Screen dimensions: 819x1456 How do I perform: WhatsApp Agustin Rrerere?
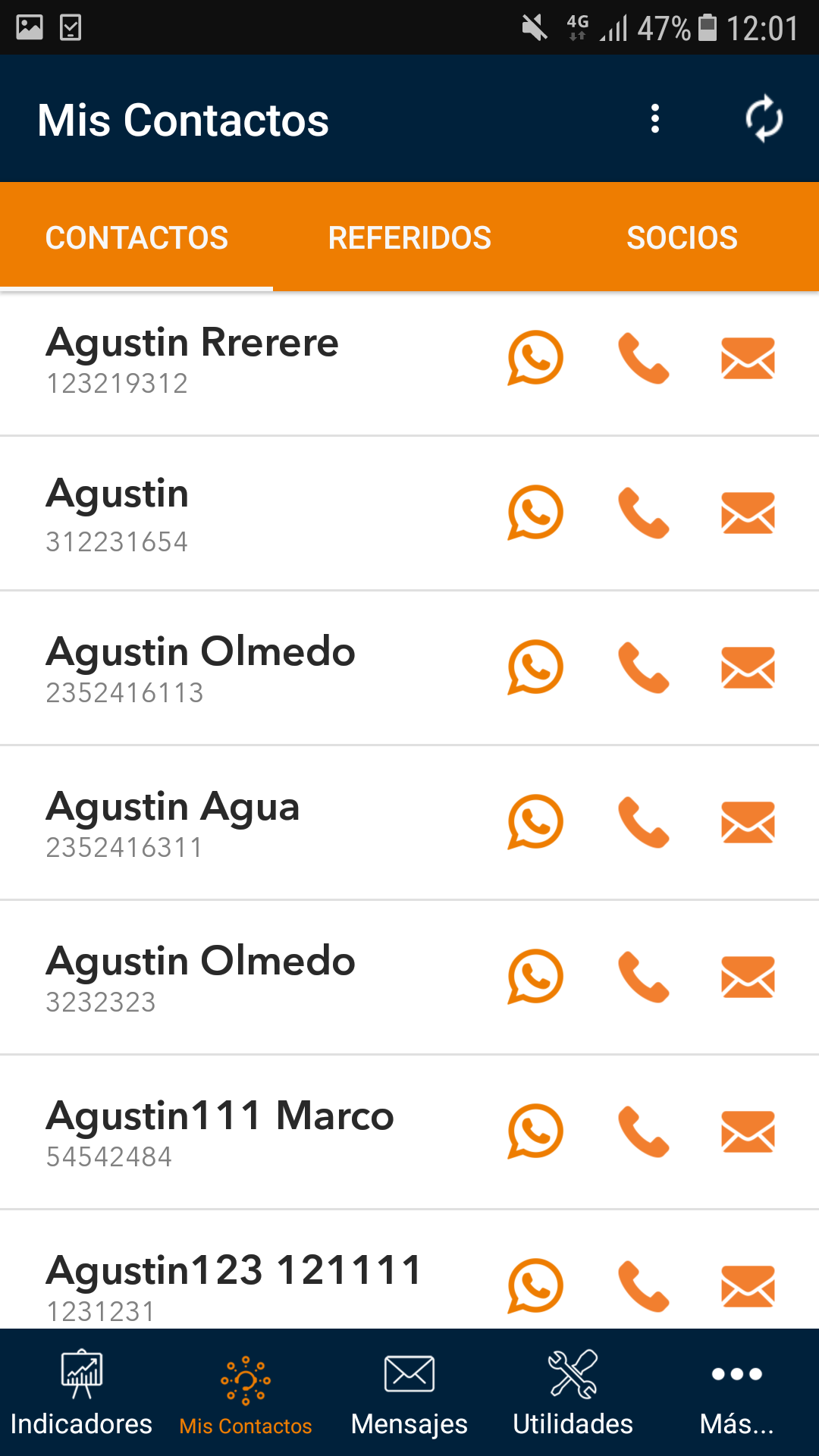point(535,358)
